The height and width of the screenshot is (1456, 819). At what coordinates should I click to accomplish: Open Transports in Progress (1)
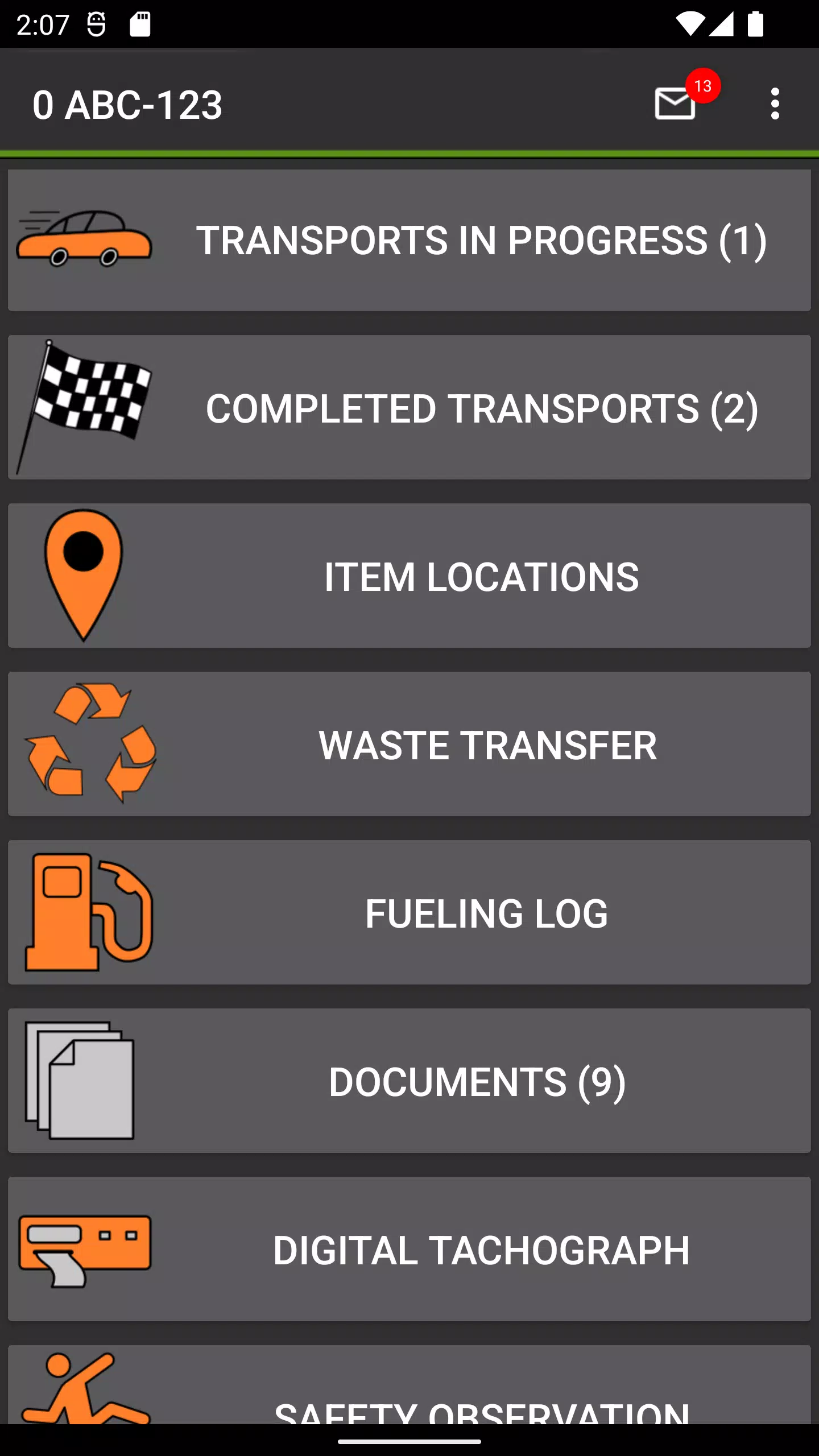pos(409,240)
